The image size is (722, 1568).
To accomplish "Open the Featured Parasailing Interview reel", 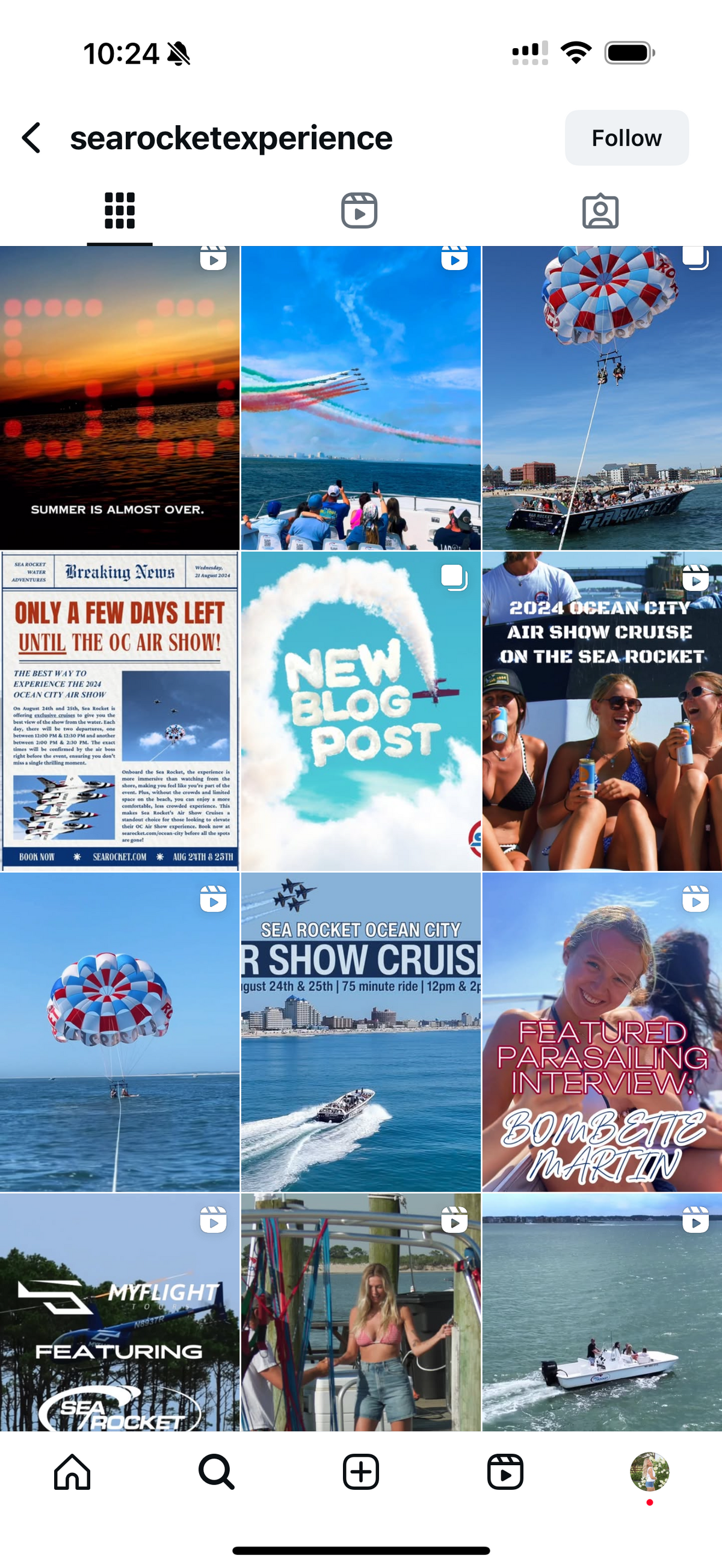I will pos(602,1031).
